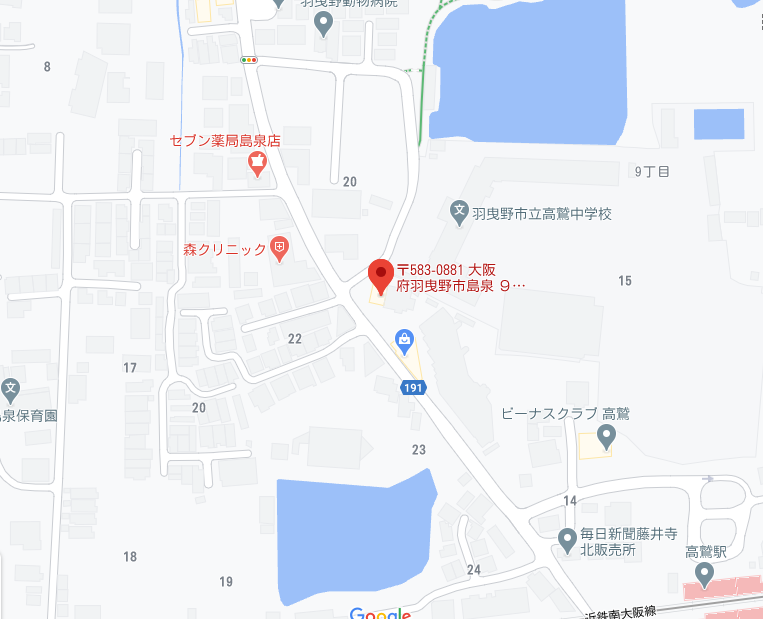
Task: Open 羽曳野市立高鷲中学校 school marker
Action: tap(459, 211)
